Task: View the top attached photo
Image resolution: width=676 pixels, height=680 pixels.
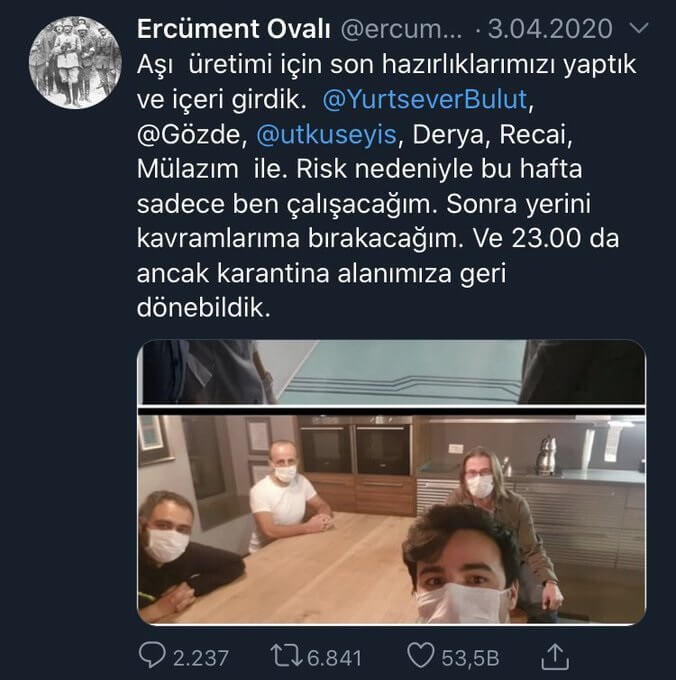Action: [x=391, y=371]
